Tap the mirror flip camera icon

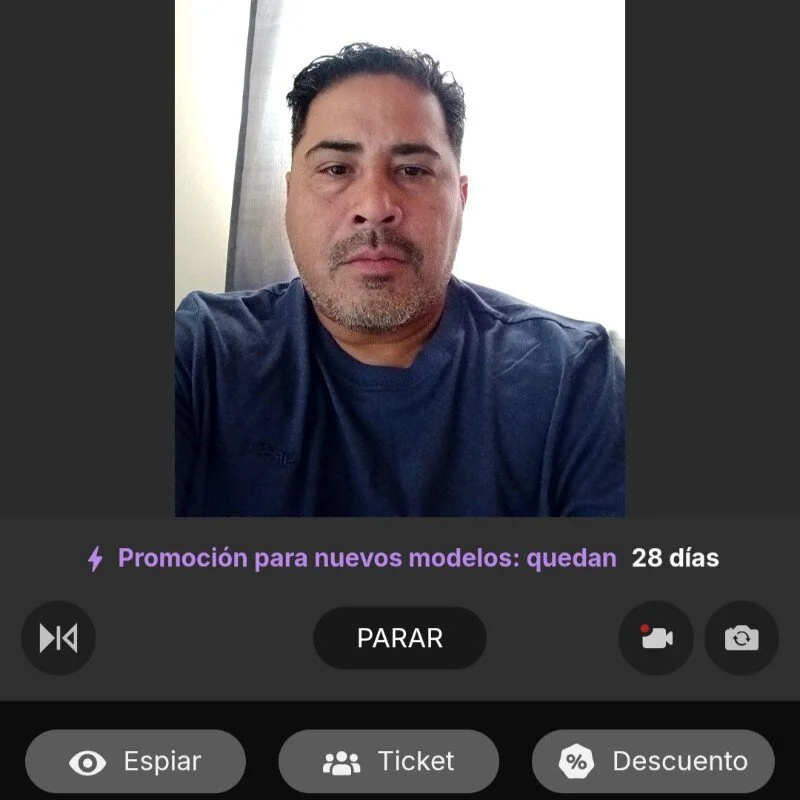58,638
